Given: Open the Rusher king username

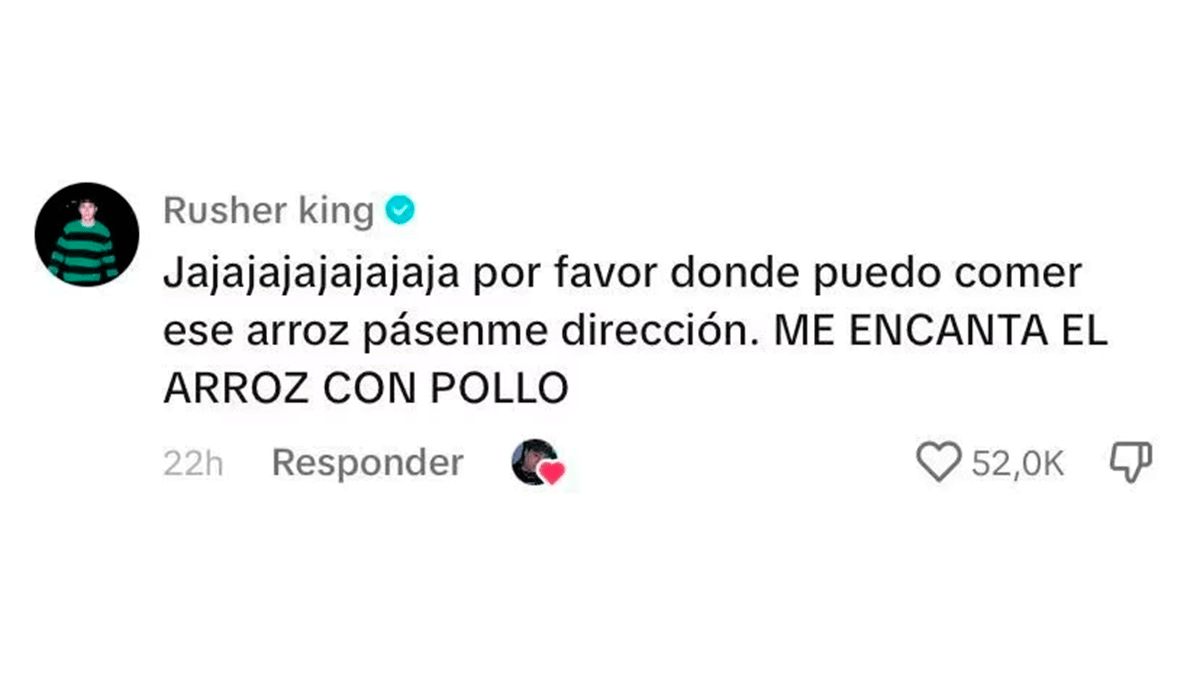Looking at the screenshot, I should [x=267, y=211].
